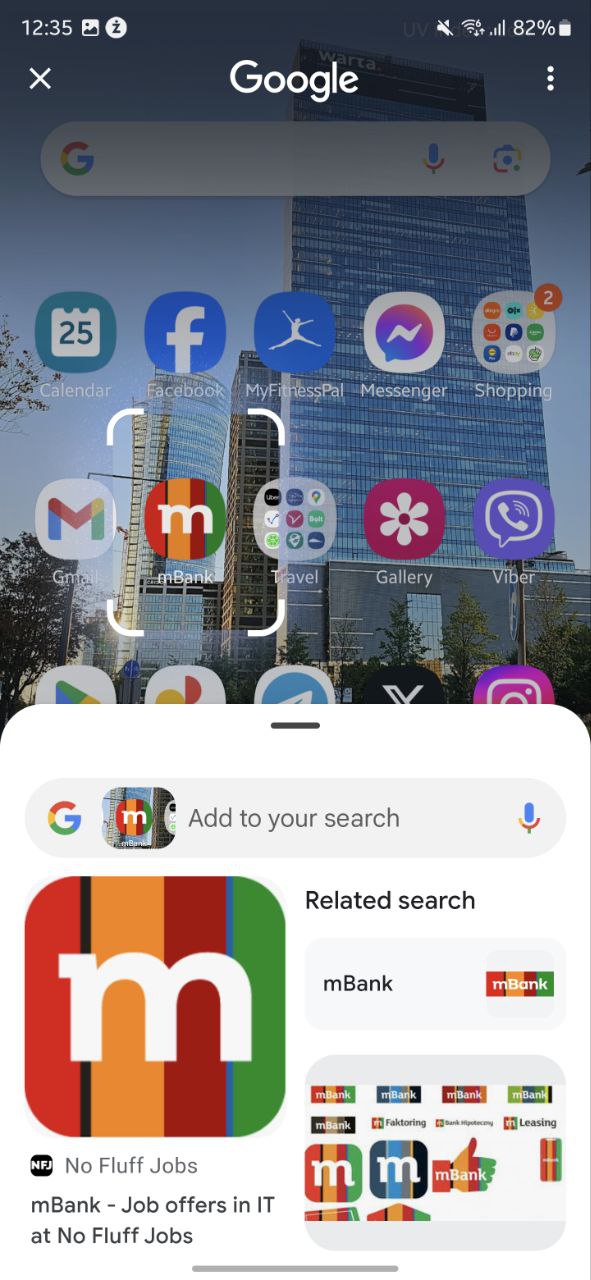Viewport: 591px width, 1280px height.
Task: Tap the results sheet handle to expand
Action: pos(295,725)
